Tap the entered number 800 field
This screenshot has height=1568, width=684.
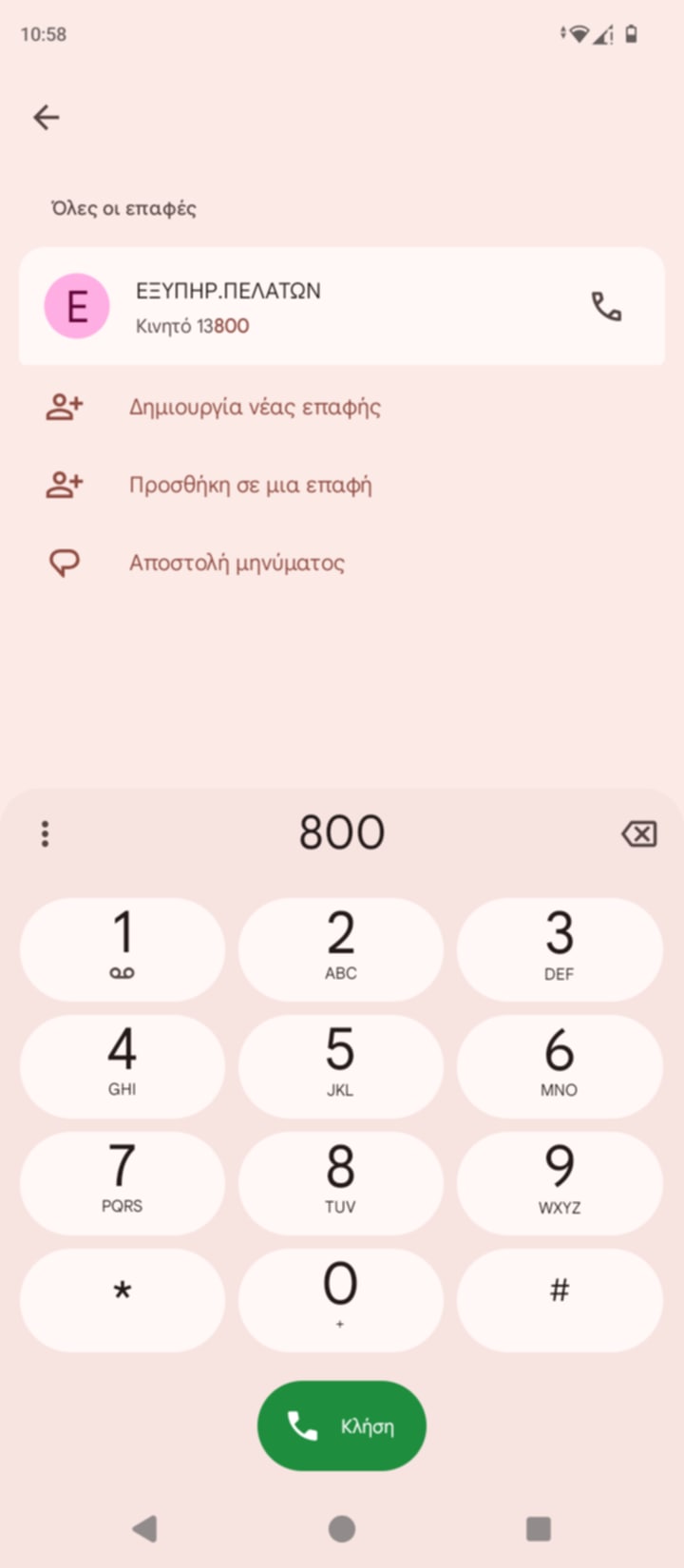point(342,832)
